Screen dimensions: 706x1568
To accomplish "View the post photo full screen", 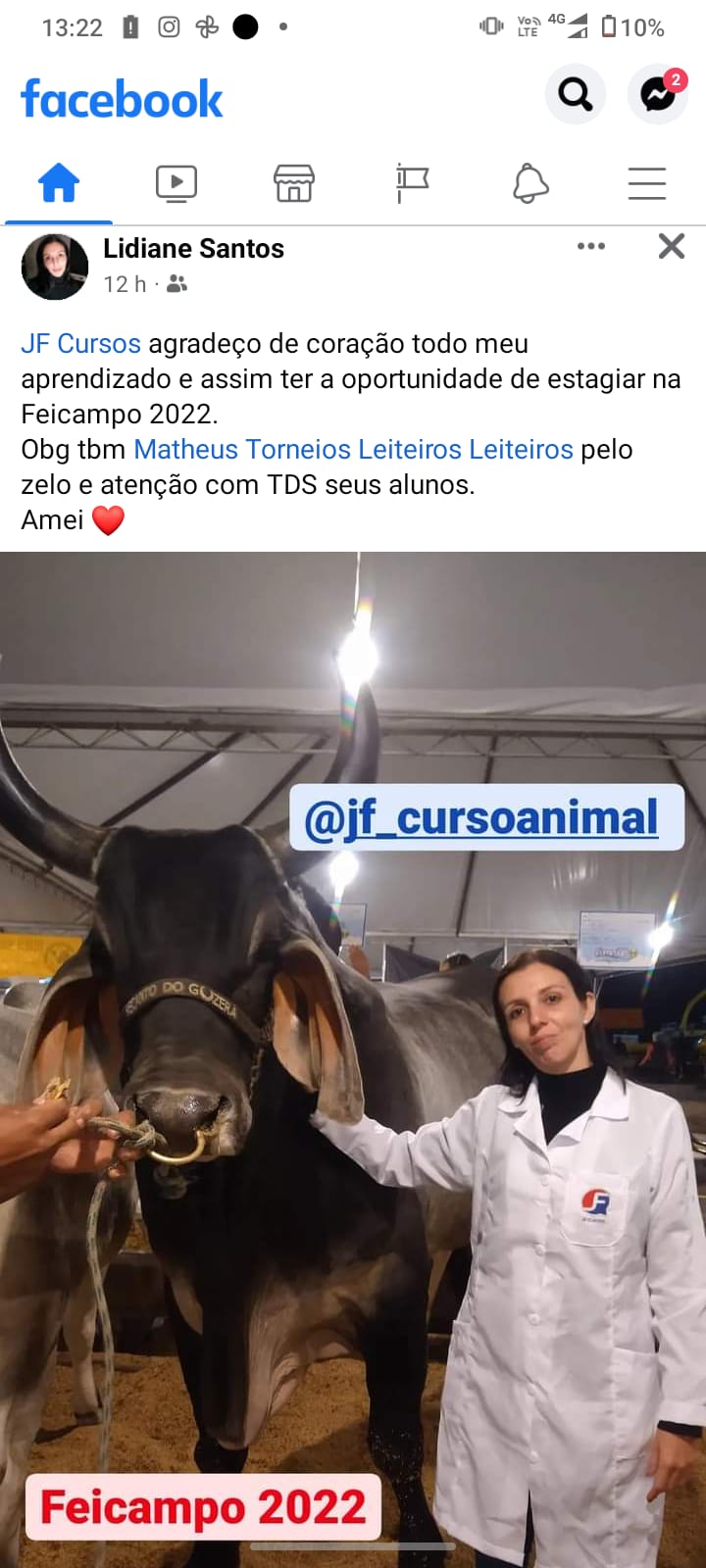I will (353, 1058).
